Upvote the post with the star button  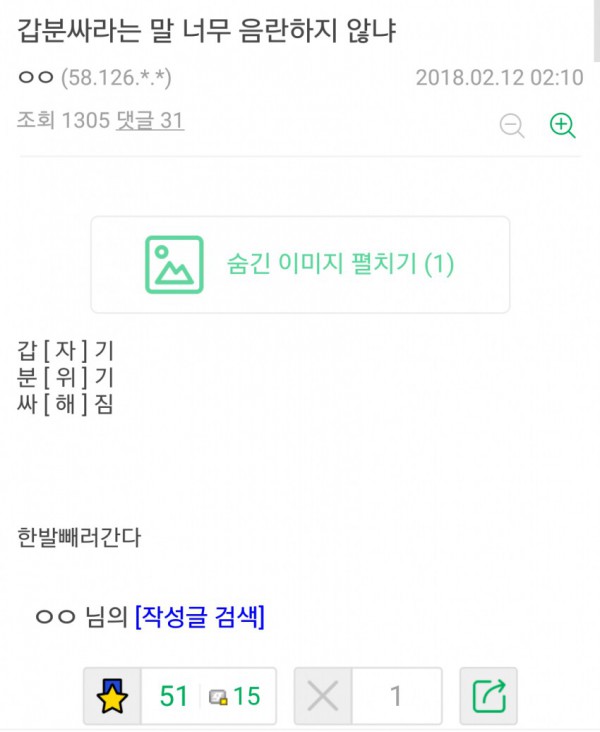tap(112, 696)
